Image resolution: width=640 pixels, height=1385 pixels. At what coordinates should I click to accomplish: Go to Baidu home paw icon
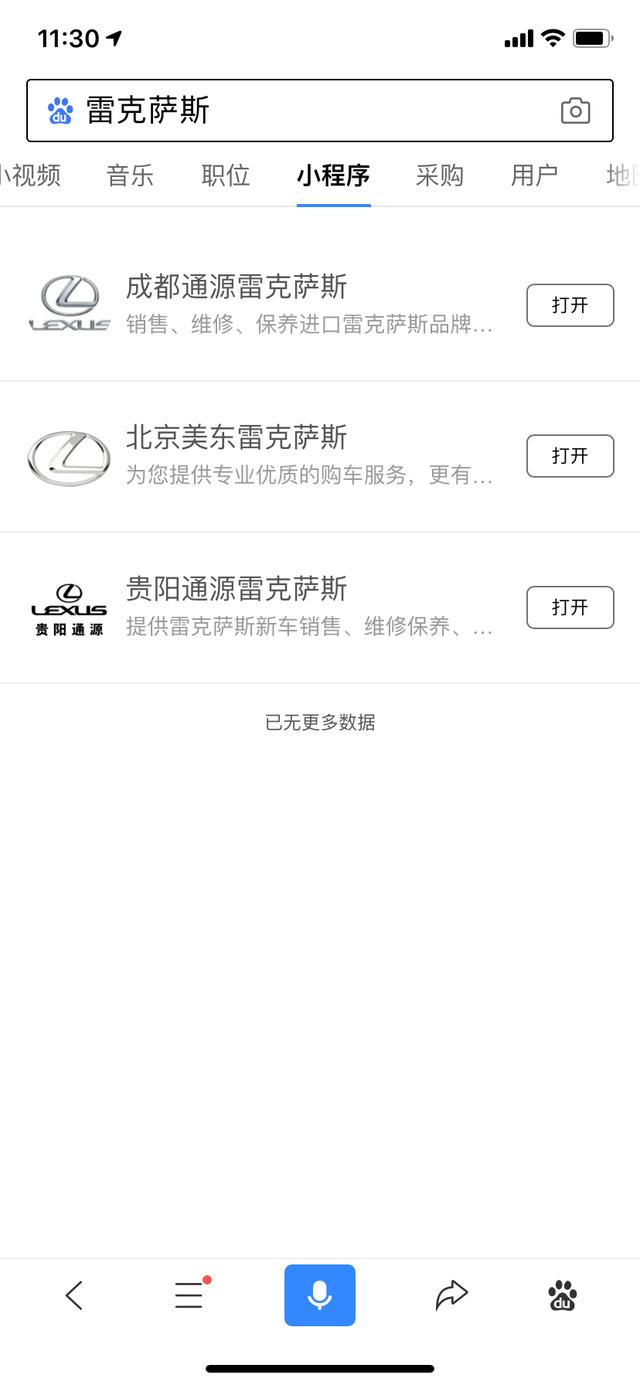click(563, 1296)
